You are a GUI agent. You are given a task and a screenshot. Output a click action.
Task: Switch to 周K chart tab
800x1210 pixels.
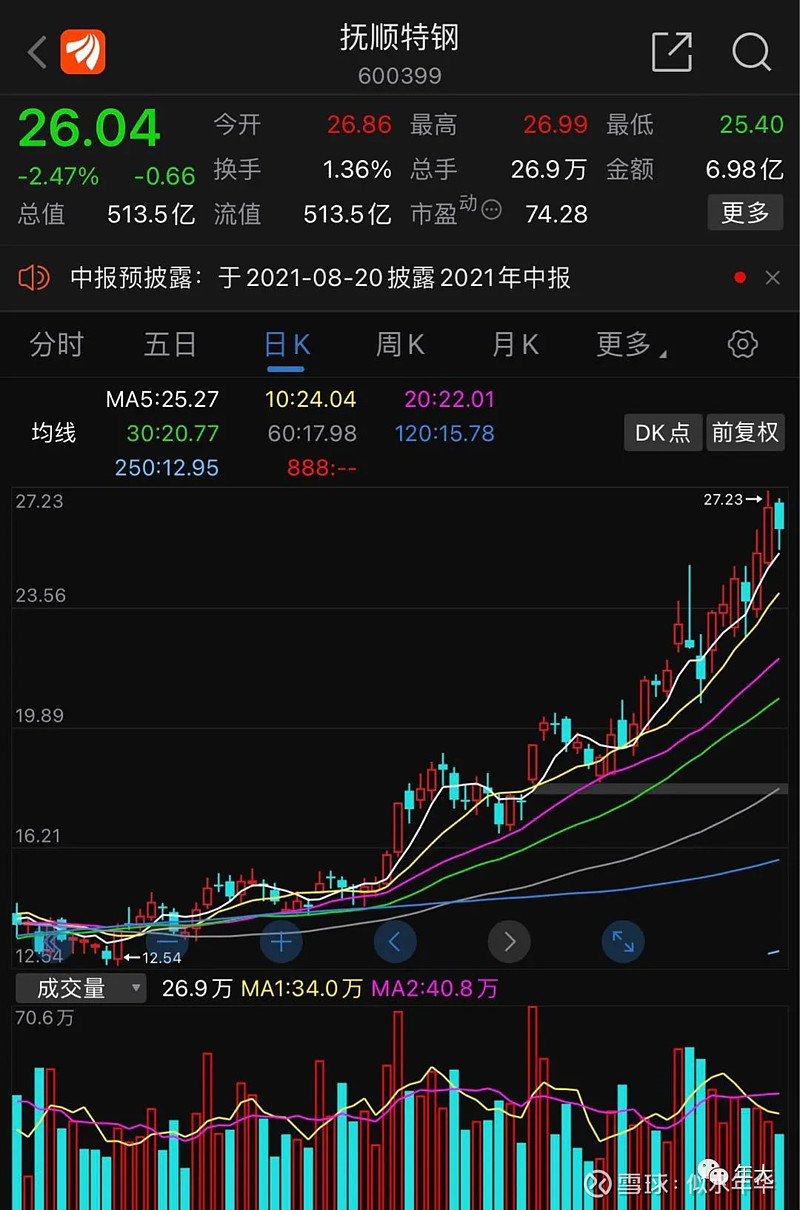click(400, 345)
